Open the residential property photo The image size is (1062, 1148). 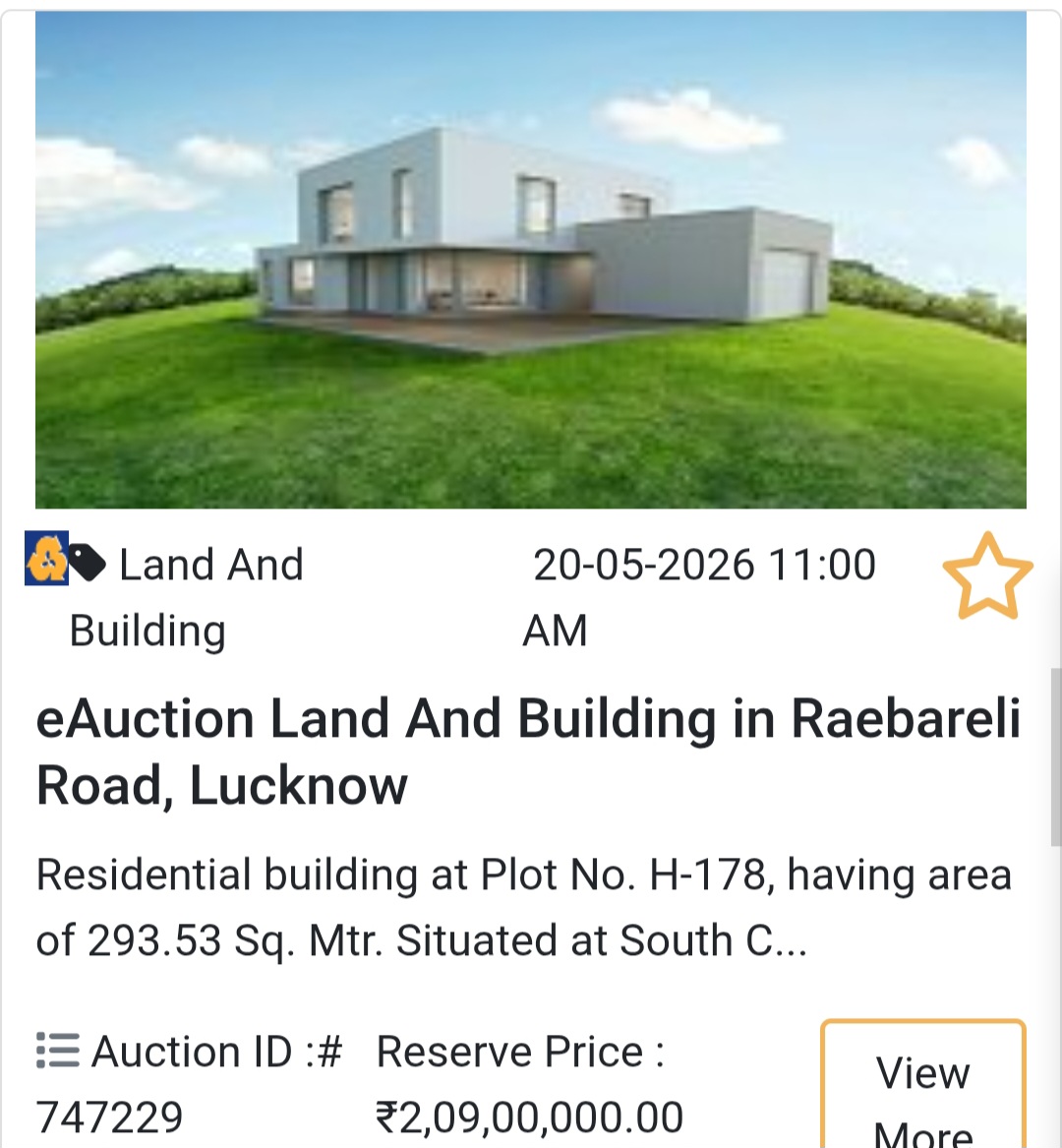click(x=531, y=264)
